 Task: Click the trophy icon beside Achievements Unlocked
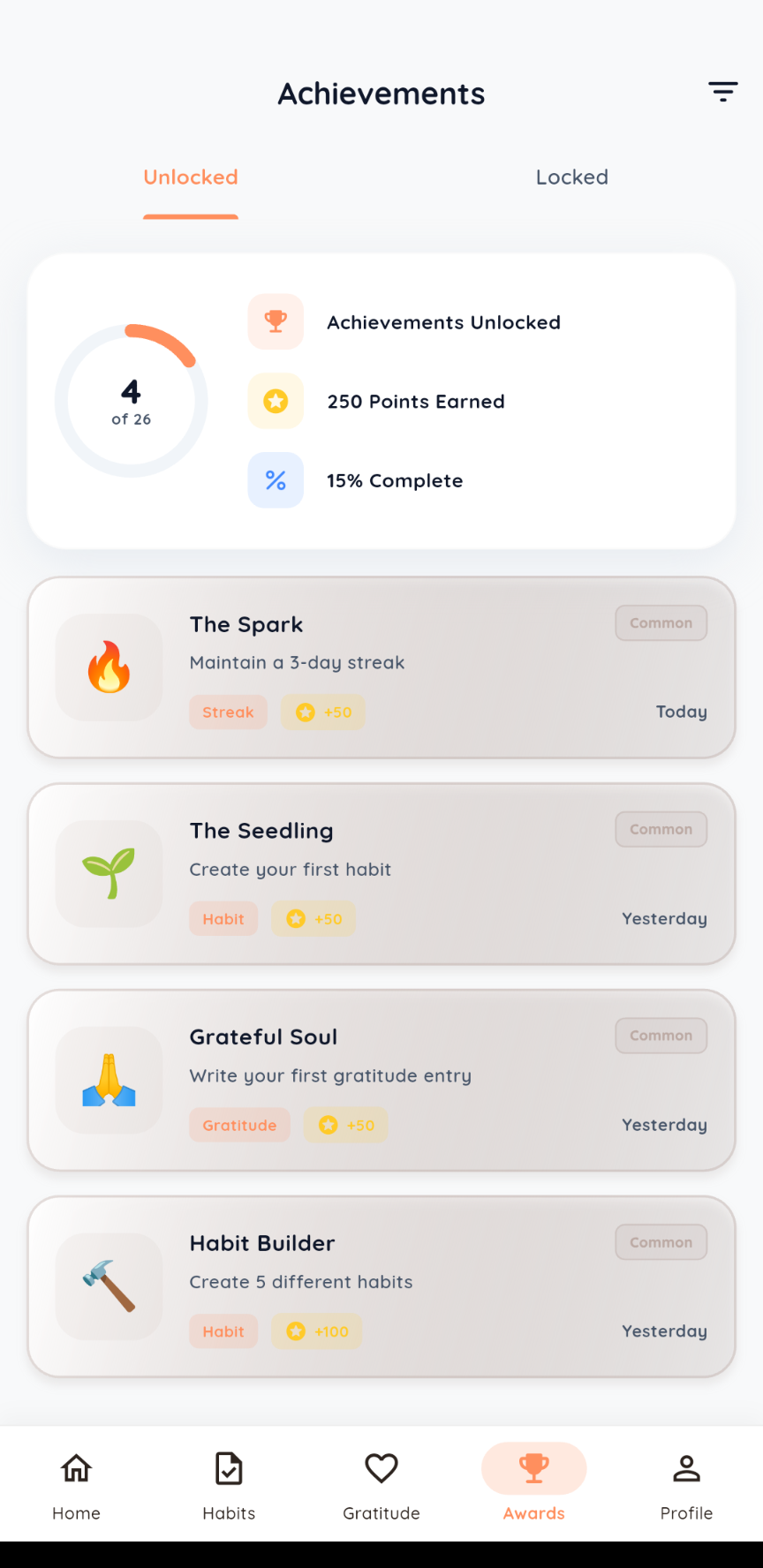[x=276, y=321]
